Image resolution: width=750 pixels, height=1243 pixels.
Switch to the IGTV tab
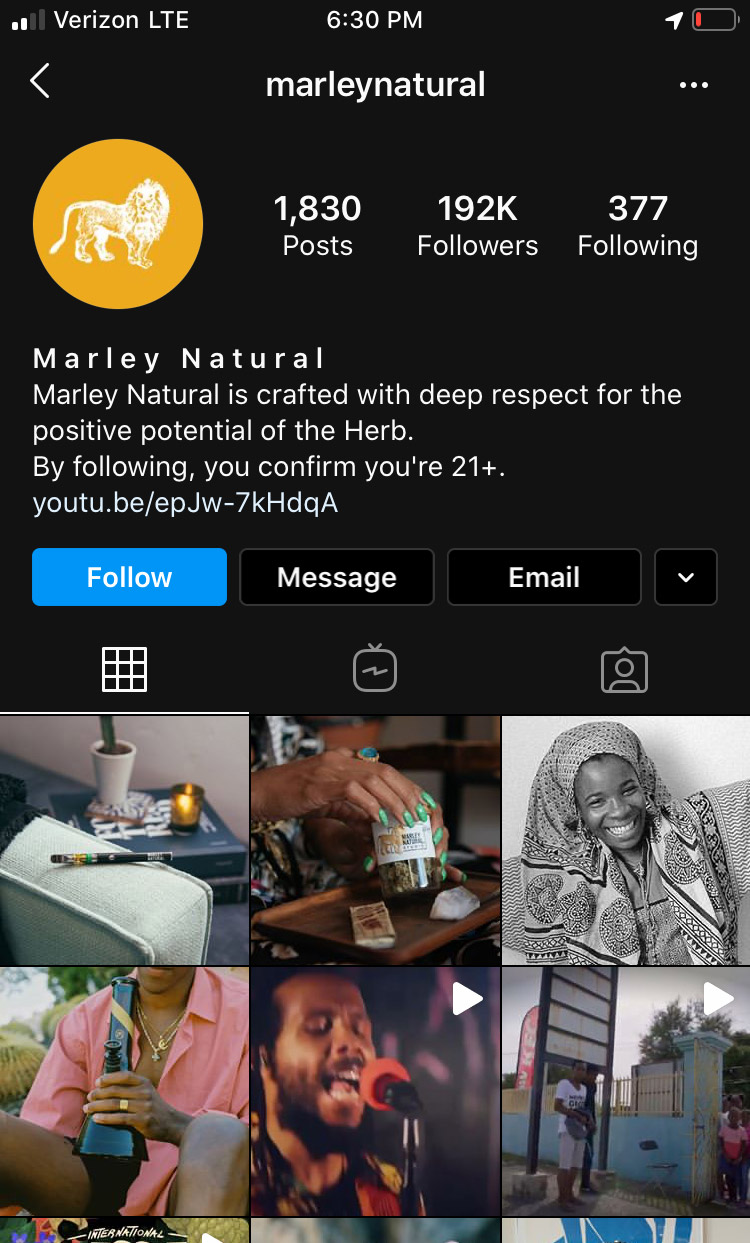click(375, 669)
